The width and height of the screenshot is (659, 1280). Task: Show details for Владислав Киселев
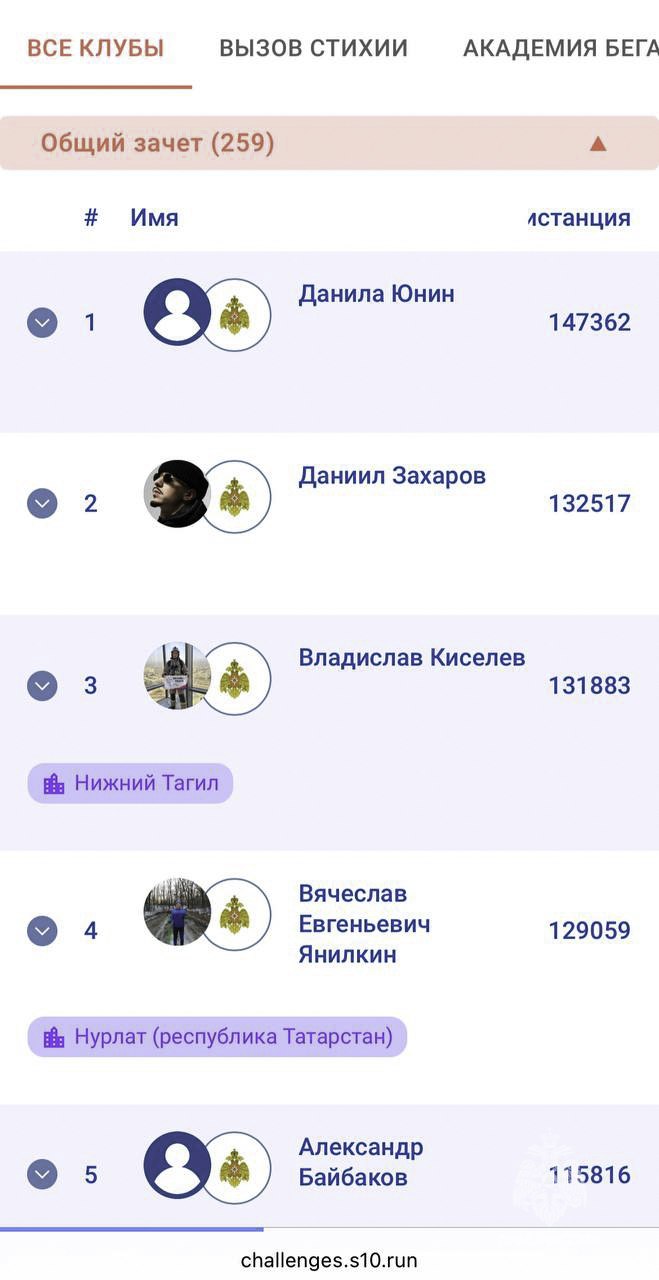42,686
